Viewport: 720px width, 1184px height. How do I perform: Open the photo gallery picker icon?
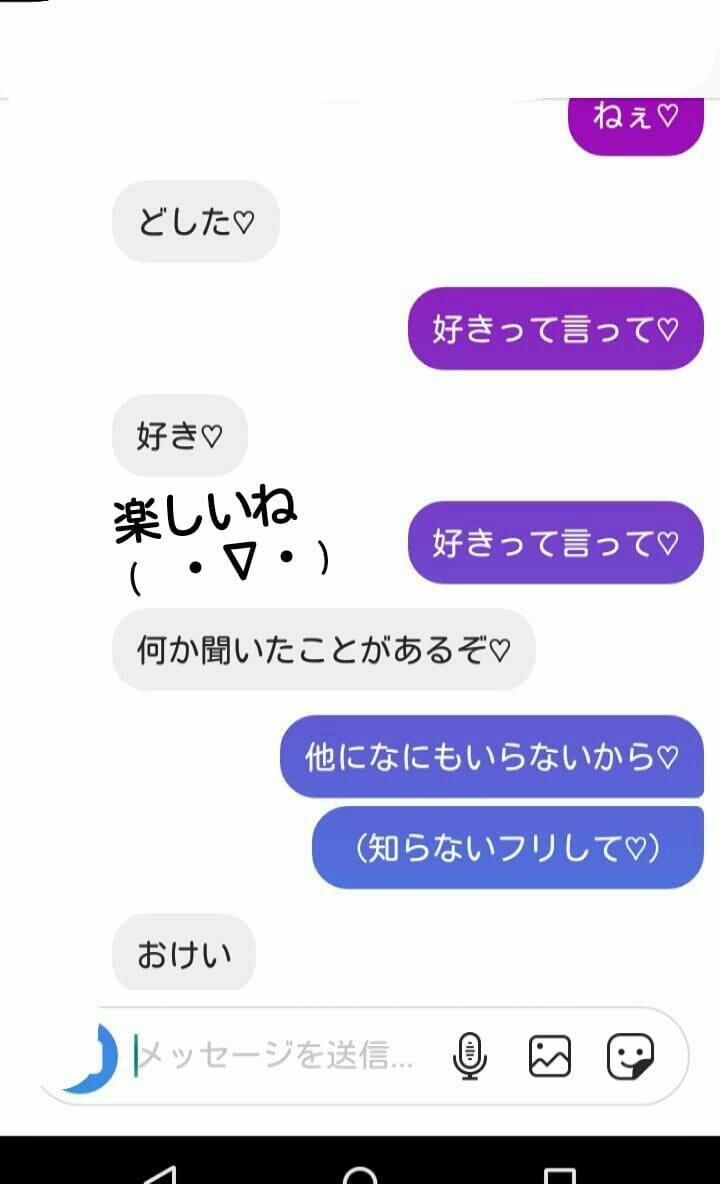(549, 1056)
